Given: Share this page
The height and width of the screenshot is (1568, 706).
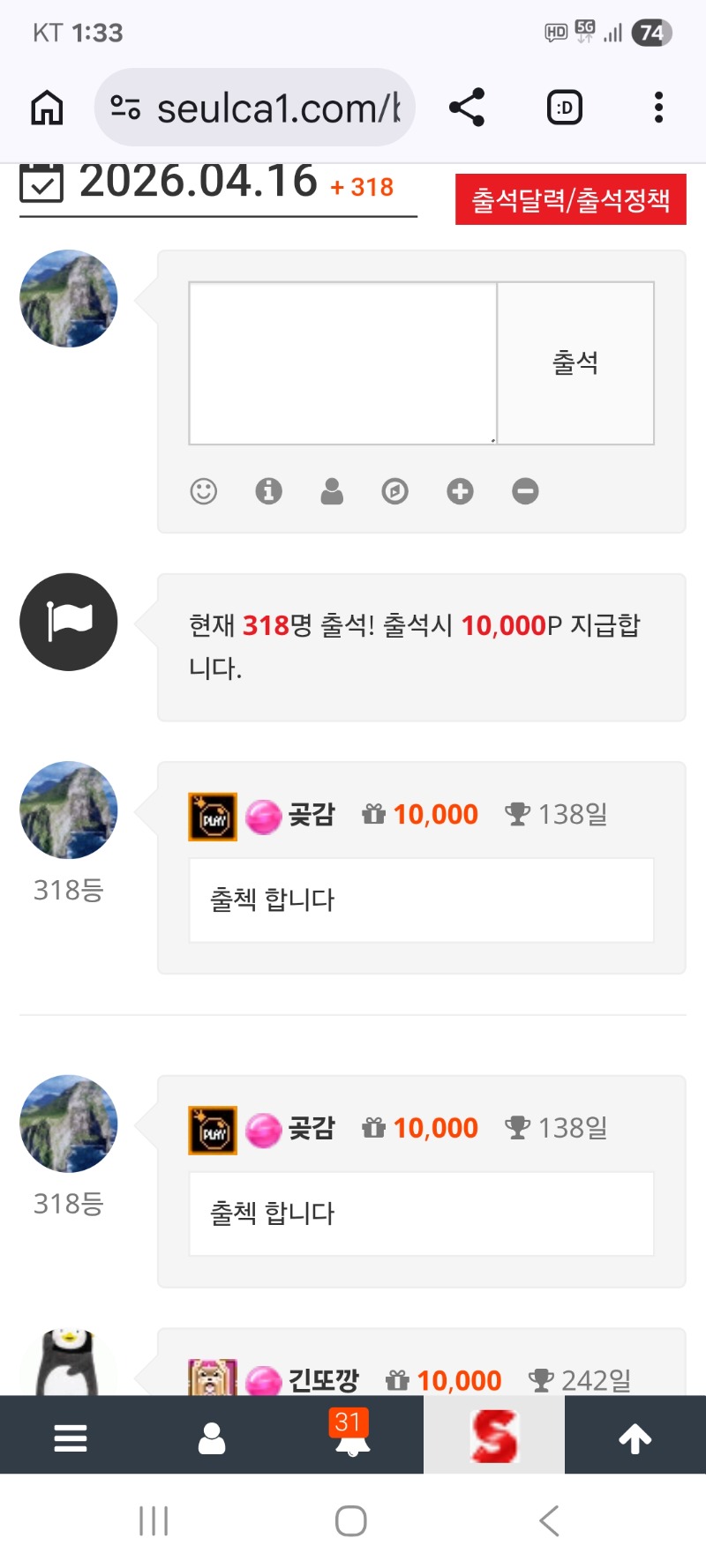Looking at the screenshot, I should click(x=467, y=108).
